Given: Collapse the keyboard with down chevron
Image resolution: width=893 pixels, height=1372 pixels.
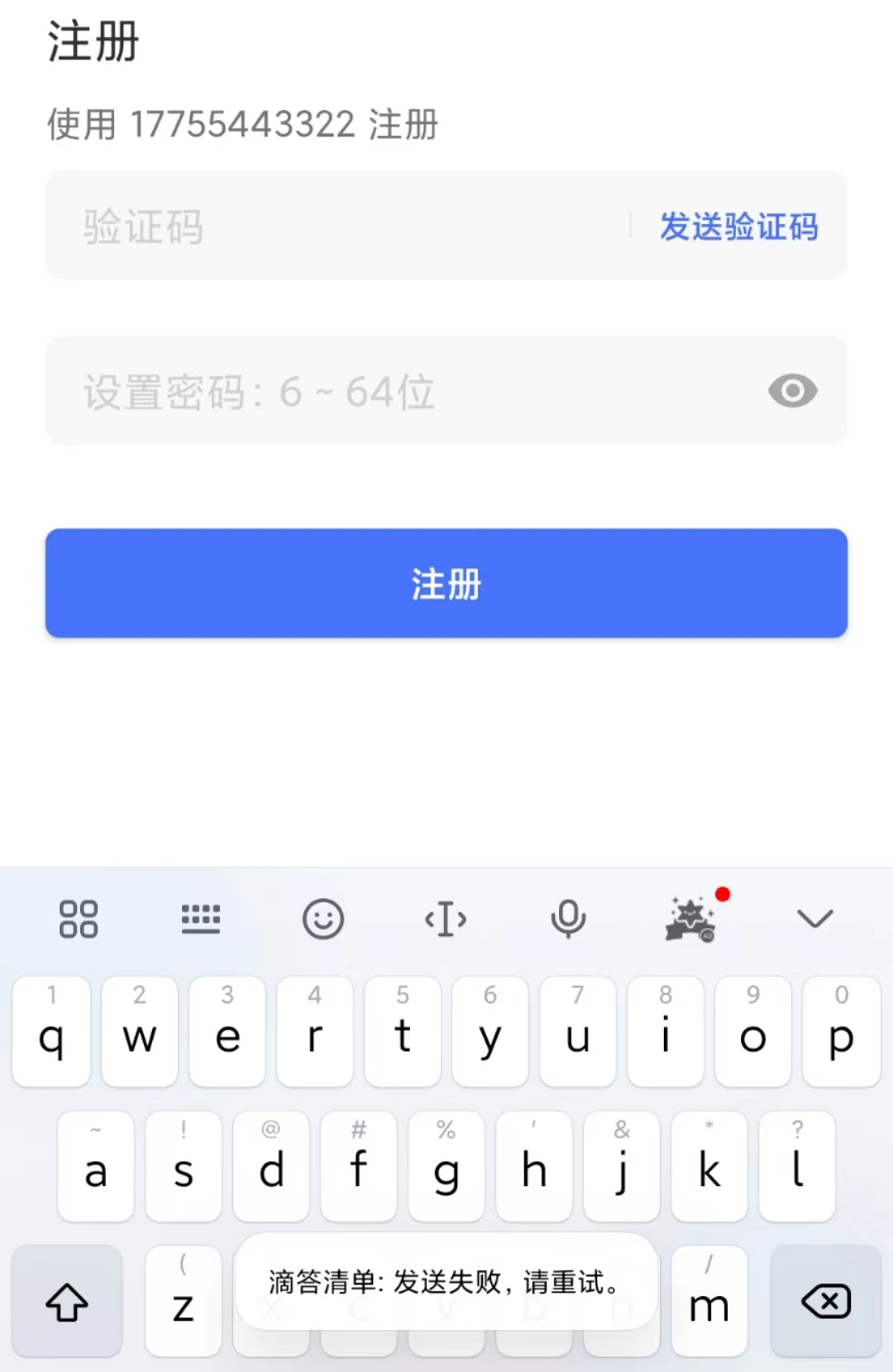Looking at the screenshot, I should (814, 919).
